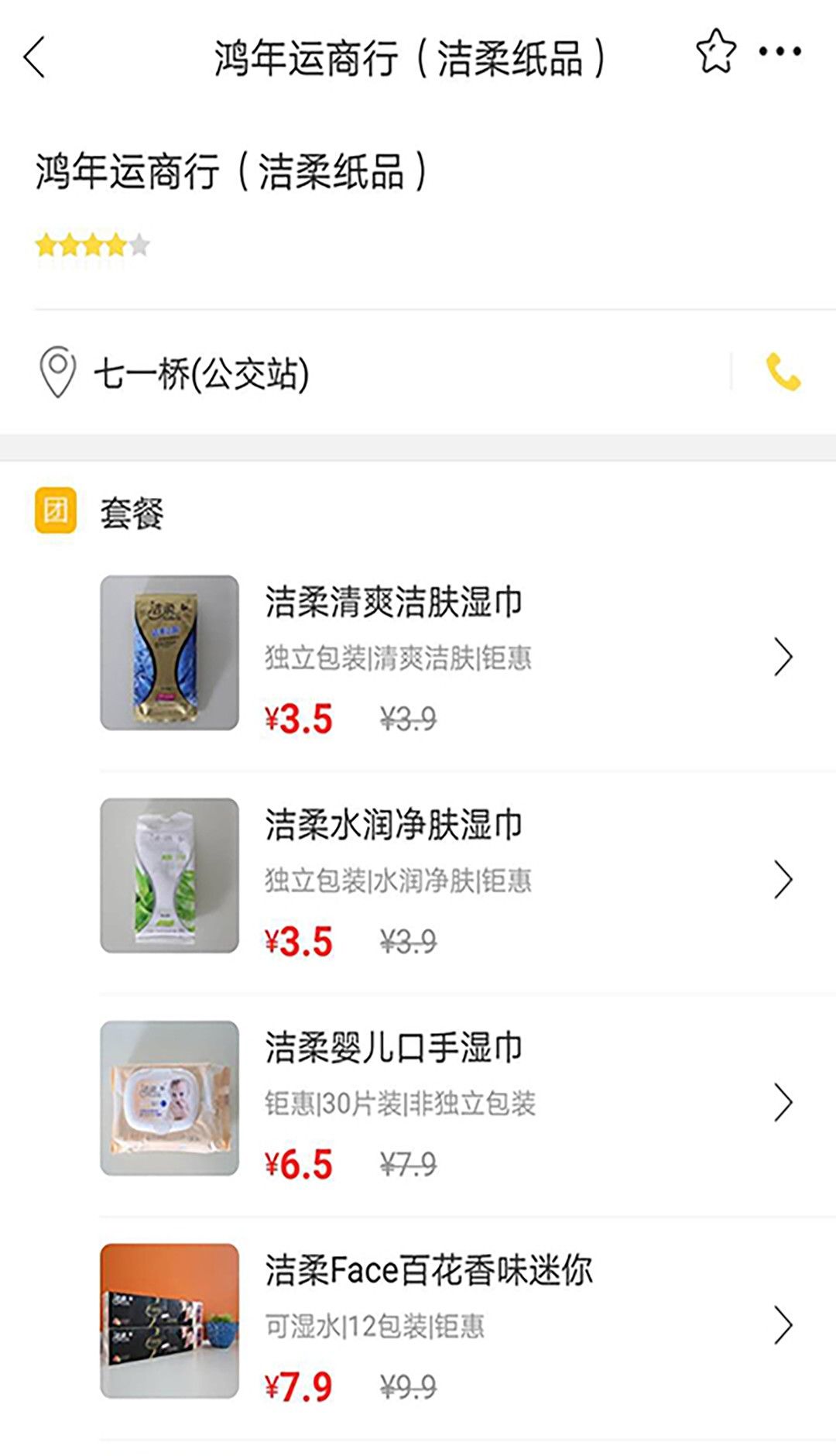Open 洁柔Face百花香味迷你 tissue deal

coord(449,1324)
